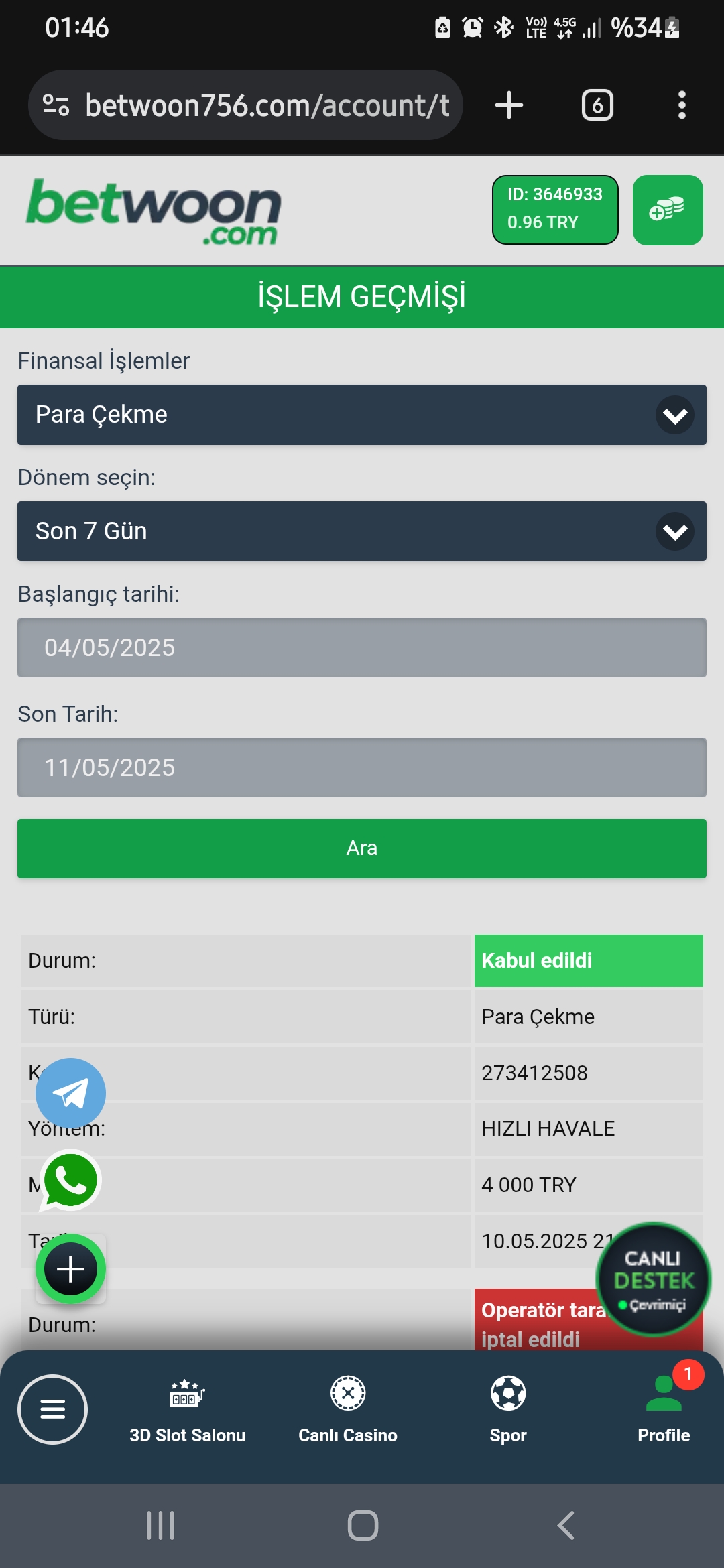Tap the green deposit coins button

point(667,210)
